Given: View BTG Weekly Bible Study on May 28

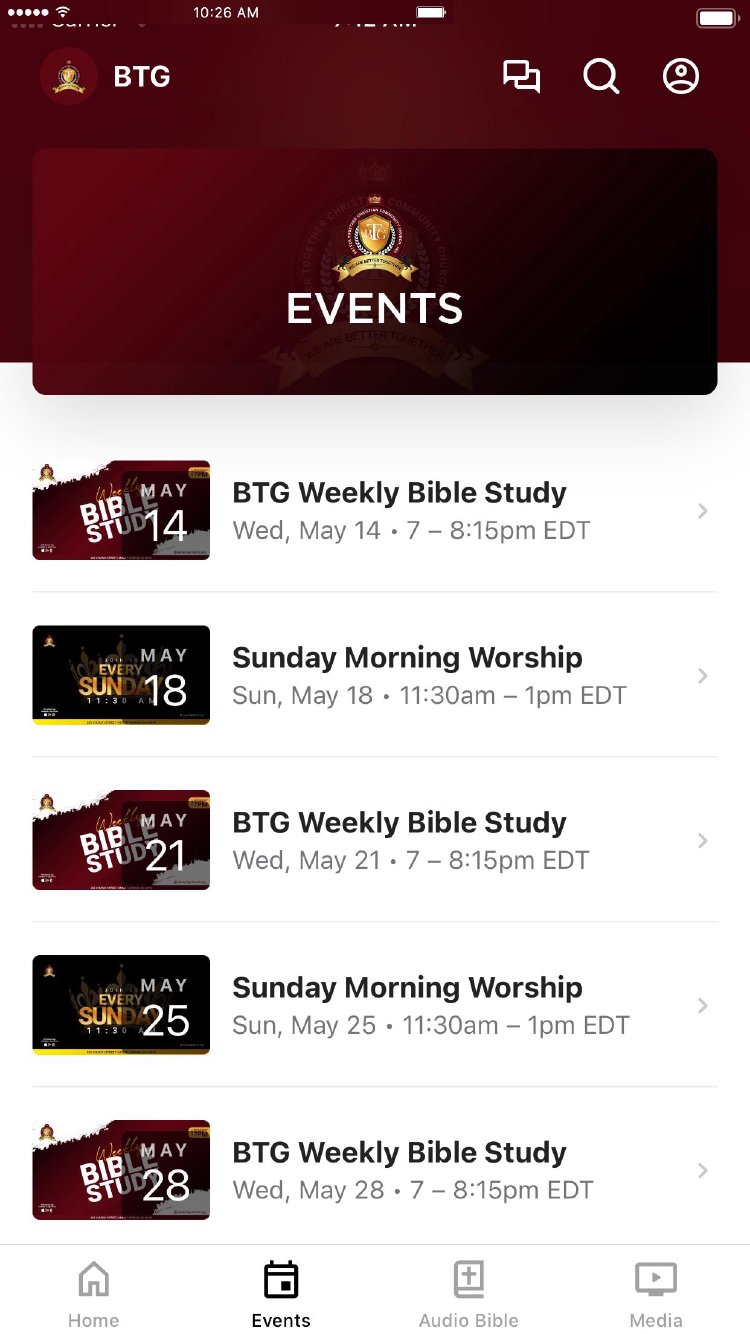Looking at the screenshot, I should pos(400,1170).
